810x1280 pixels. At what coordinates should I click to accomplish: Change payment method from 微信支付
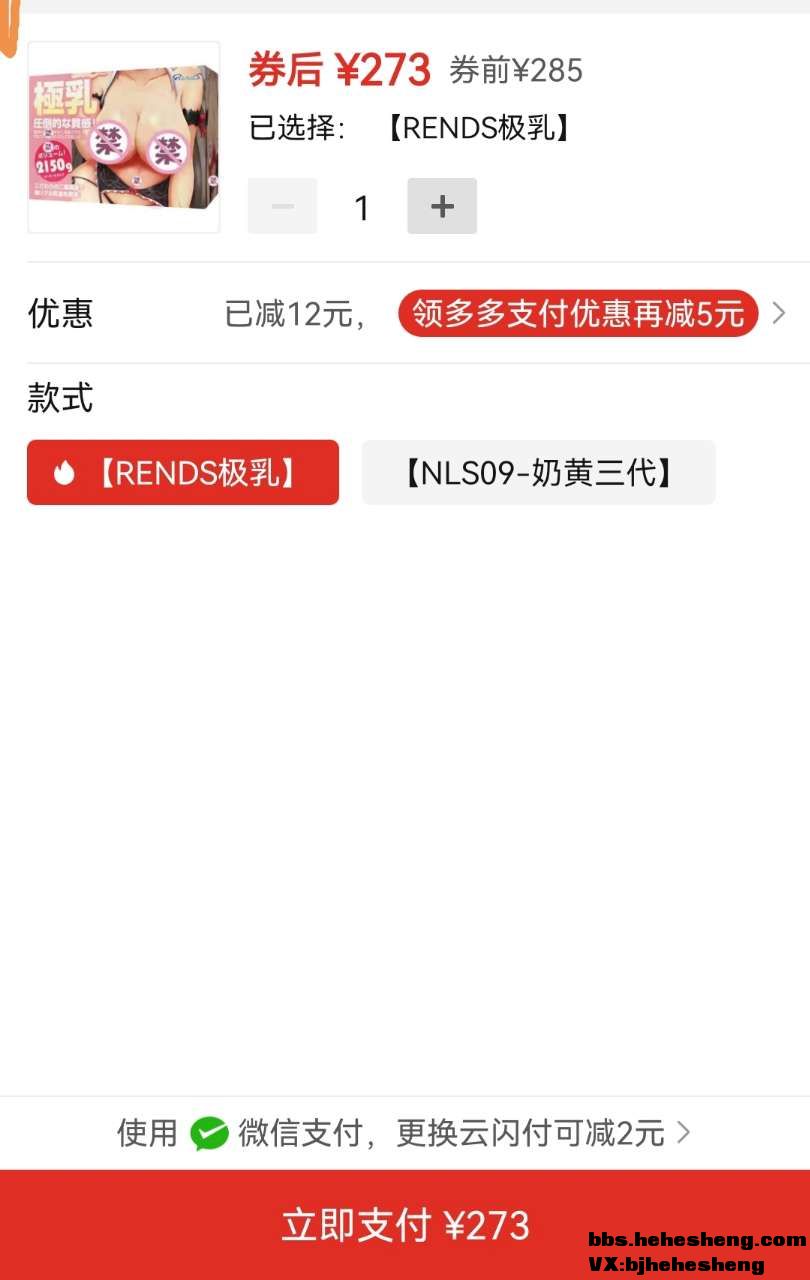point(404,1133)
